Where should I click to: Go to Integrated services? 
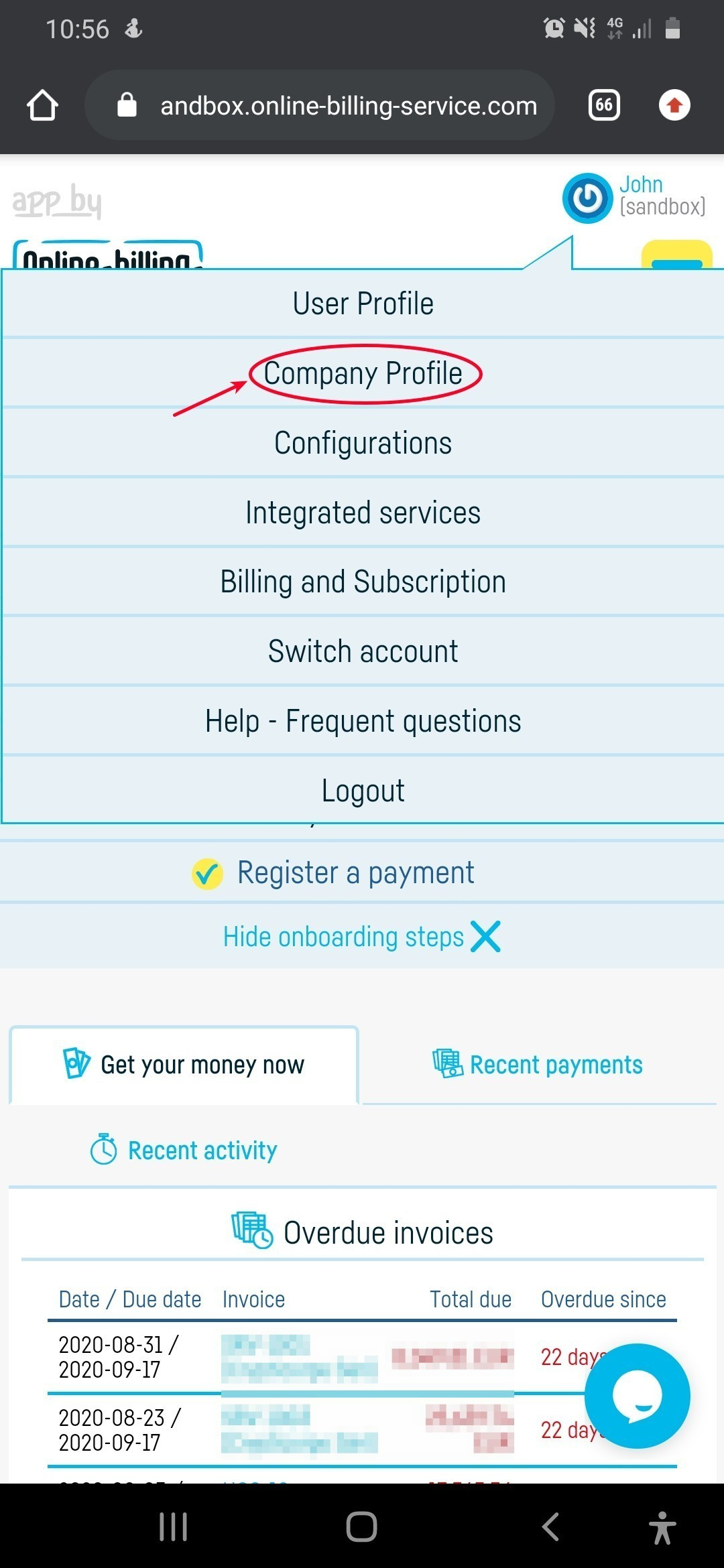[x=363, y=513]
